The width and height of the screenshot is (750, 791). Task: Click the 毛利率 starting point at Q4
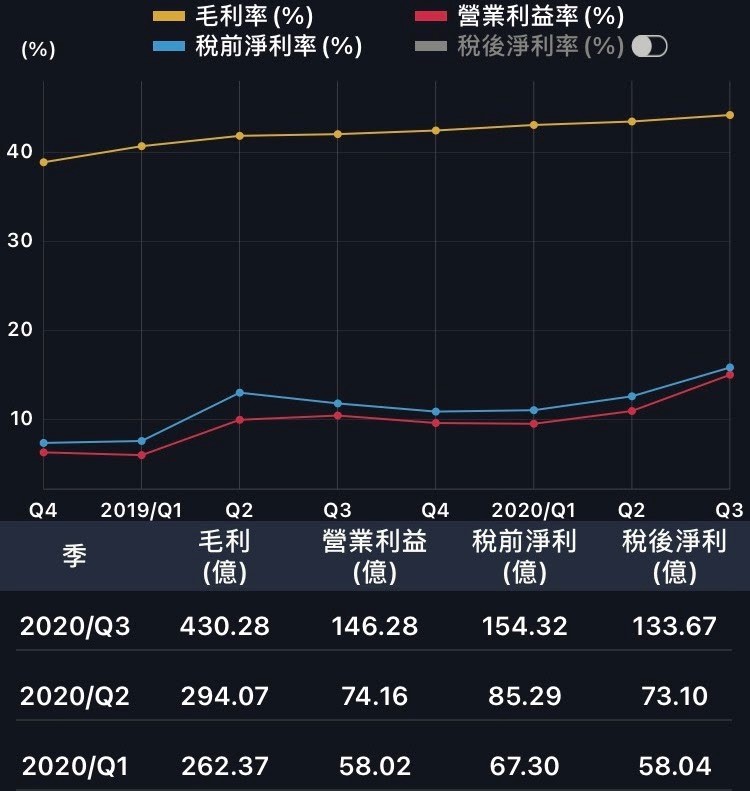(x=42, y=160)
